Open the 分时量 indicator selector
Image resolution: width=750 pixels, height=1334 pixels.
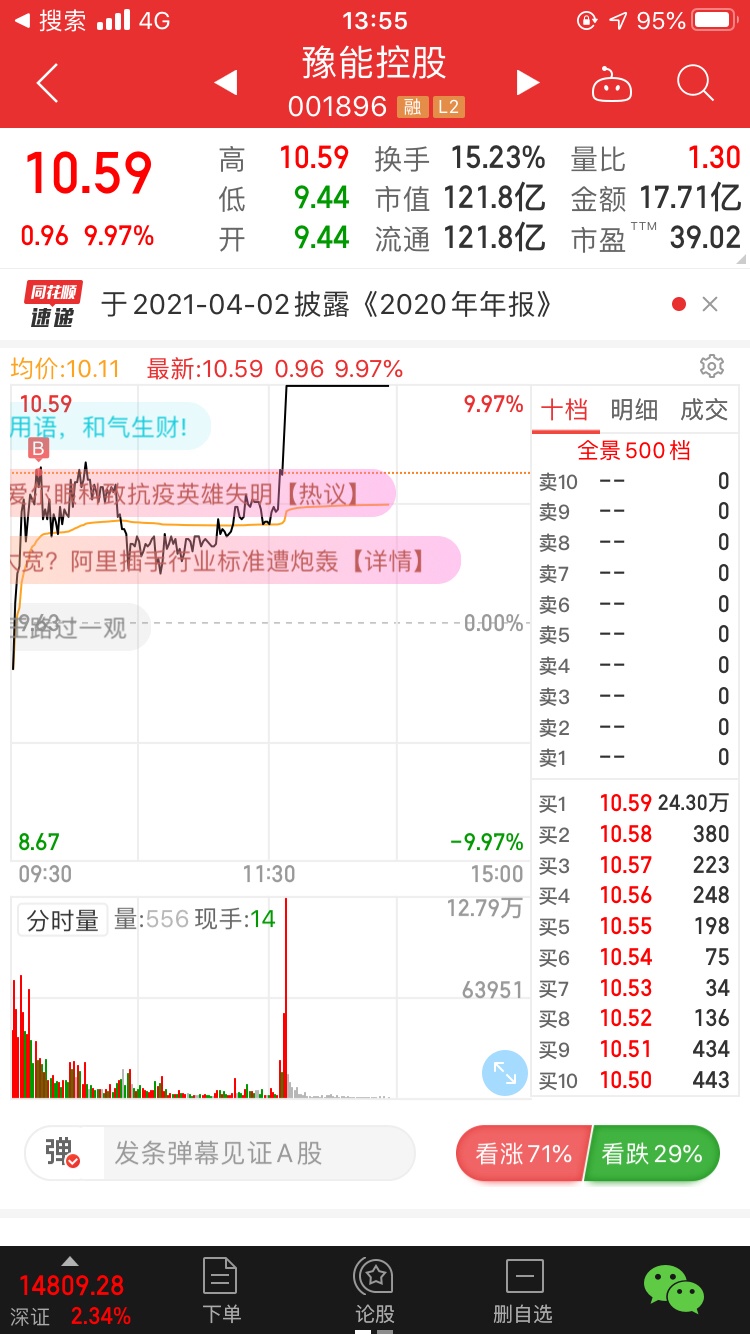point(62,920)
